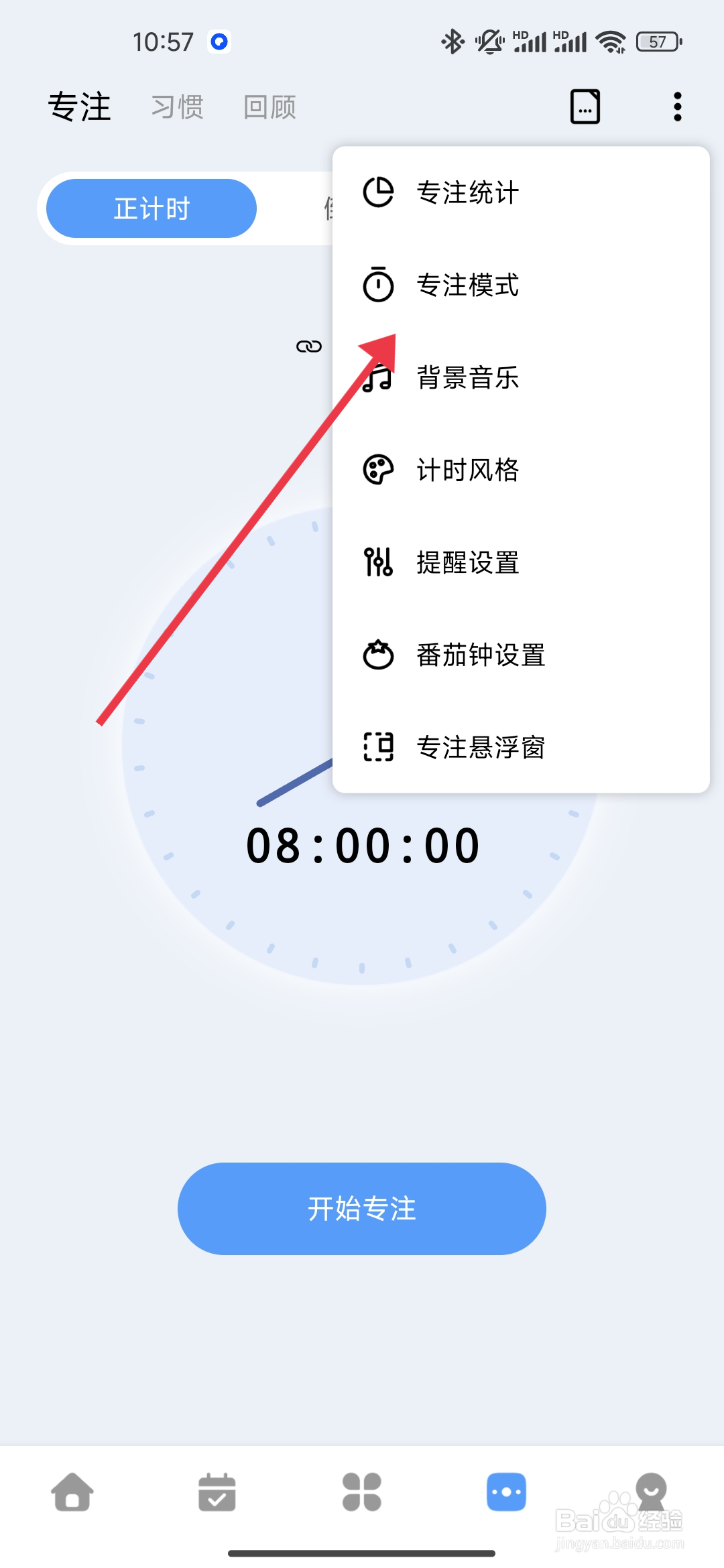Screen dimensions: 724x1568
Task: Select the 正计时 timing mode
Action: point(150,208)
